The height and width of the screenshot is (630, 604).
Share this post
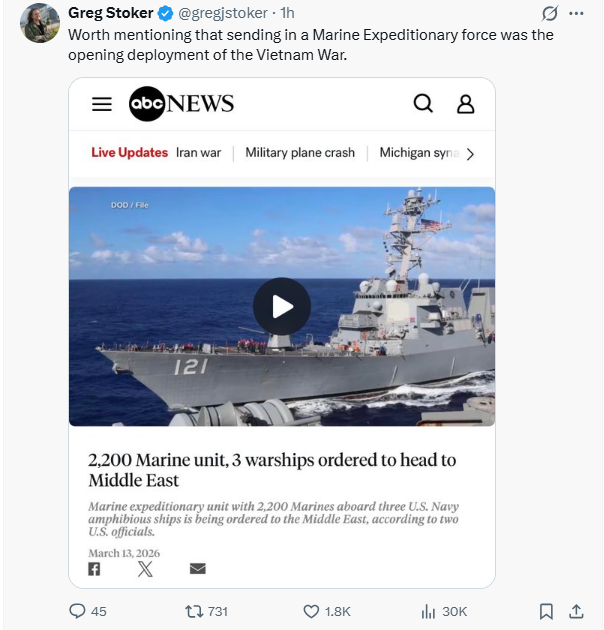click(x=576, y=611)
